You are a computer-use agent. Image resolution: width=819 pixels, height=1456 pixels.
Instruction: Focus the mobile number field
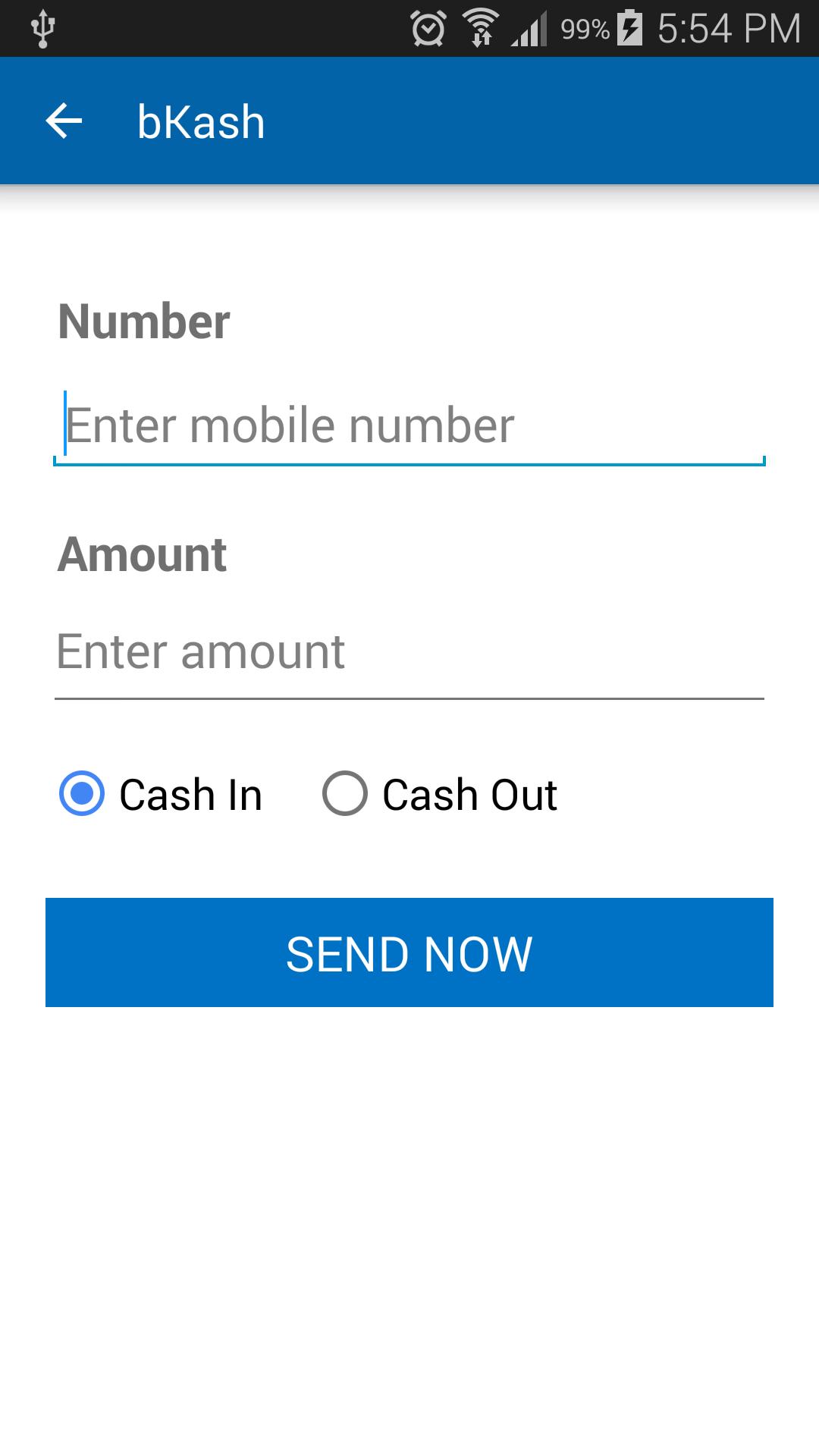coord(409,425)
